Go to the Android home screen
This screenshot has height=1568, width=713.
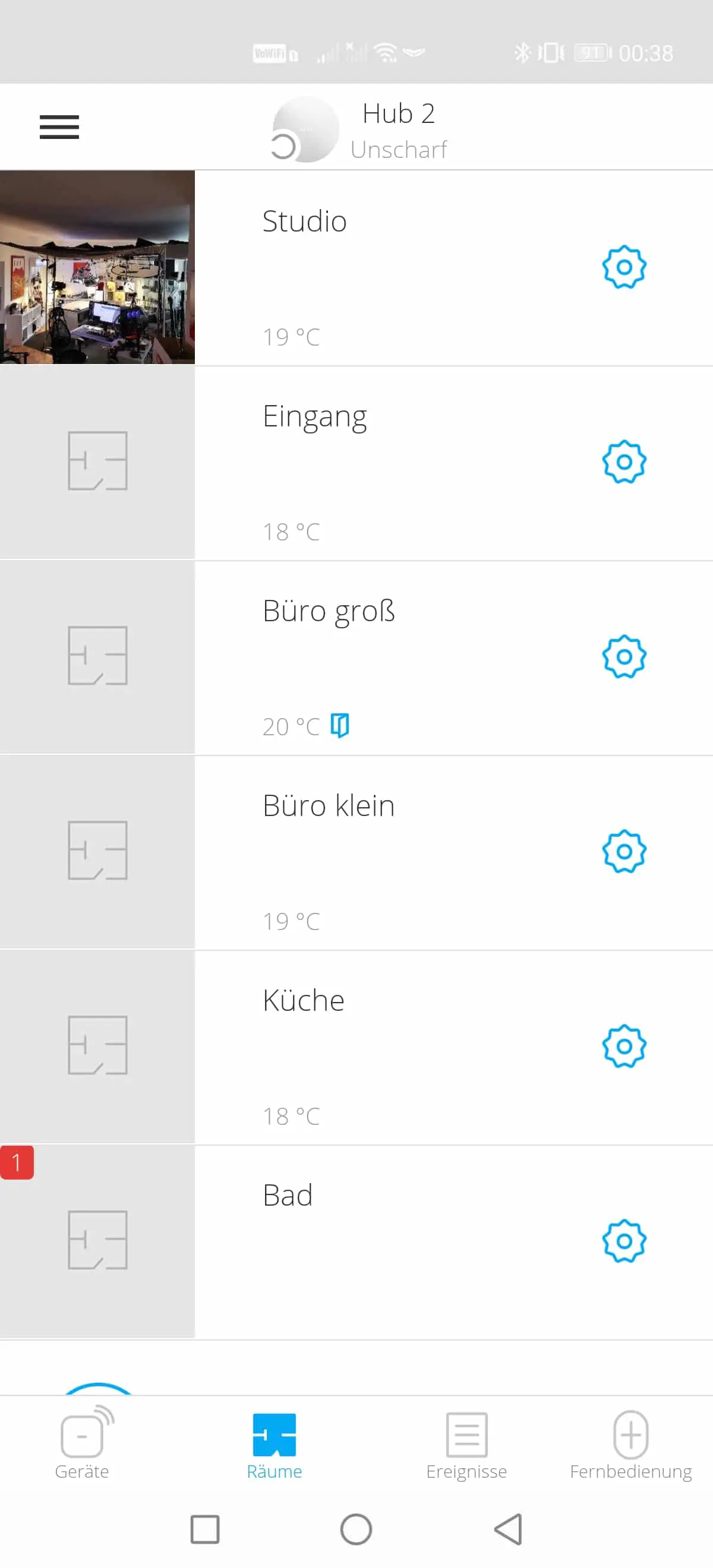pos(356,1528)
